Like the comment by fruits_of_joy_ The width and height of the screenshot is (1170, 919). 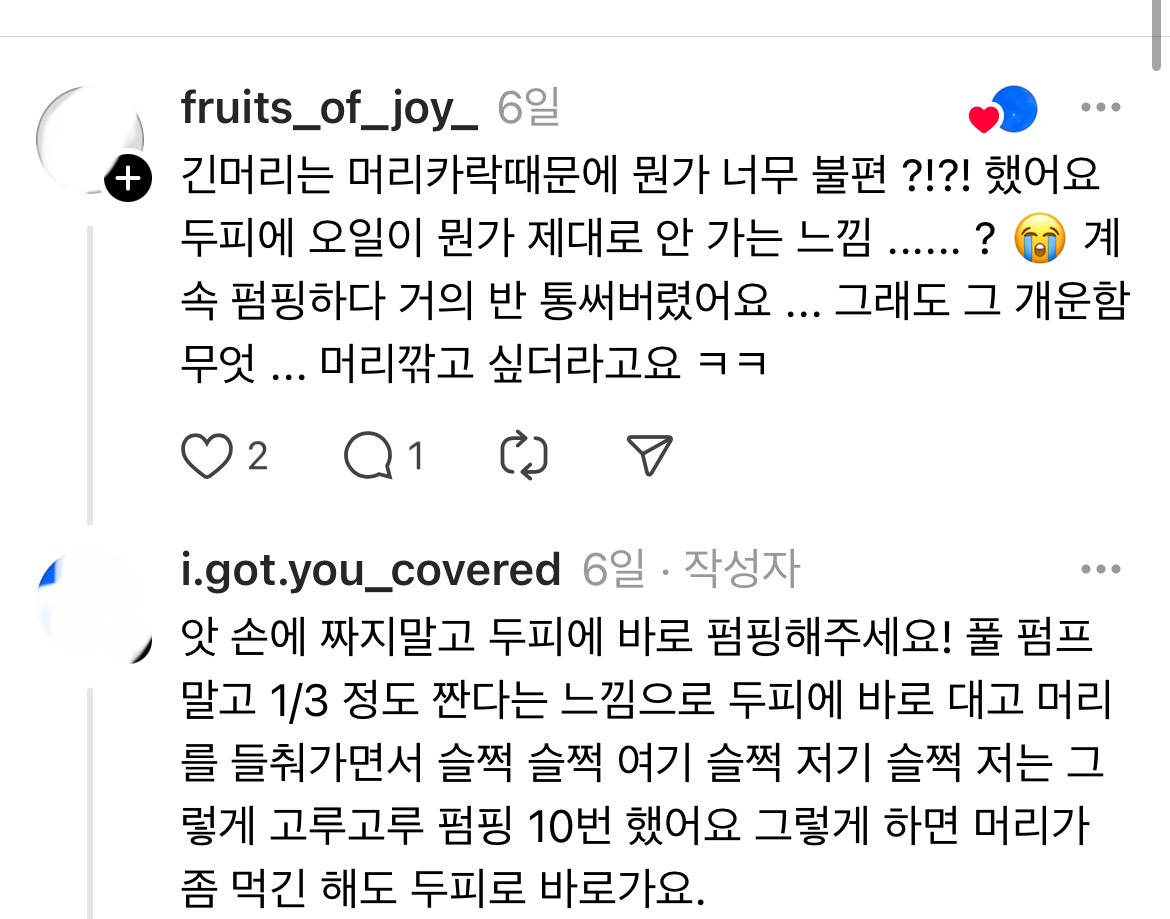coord(204,456)
